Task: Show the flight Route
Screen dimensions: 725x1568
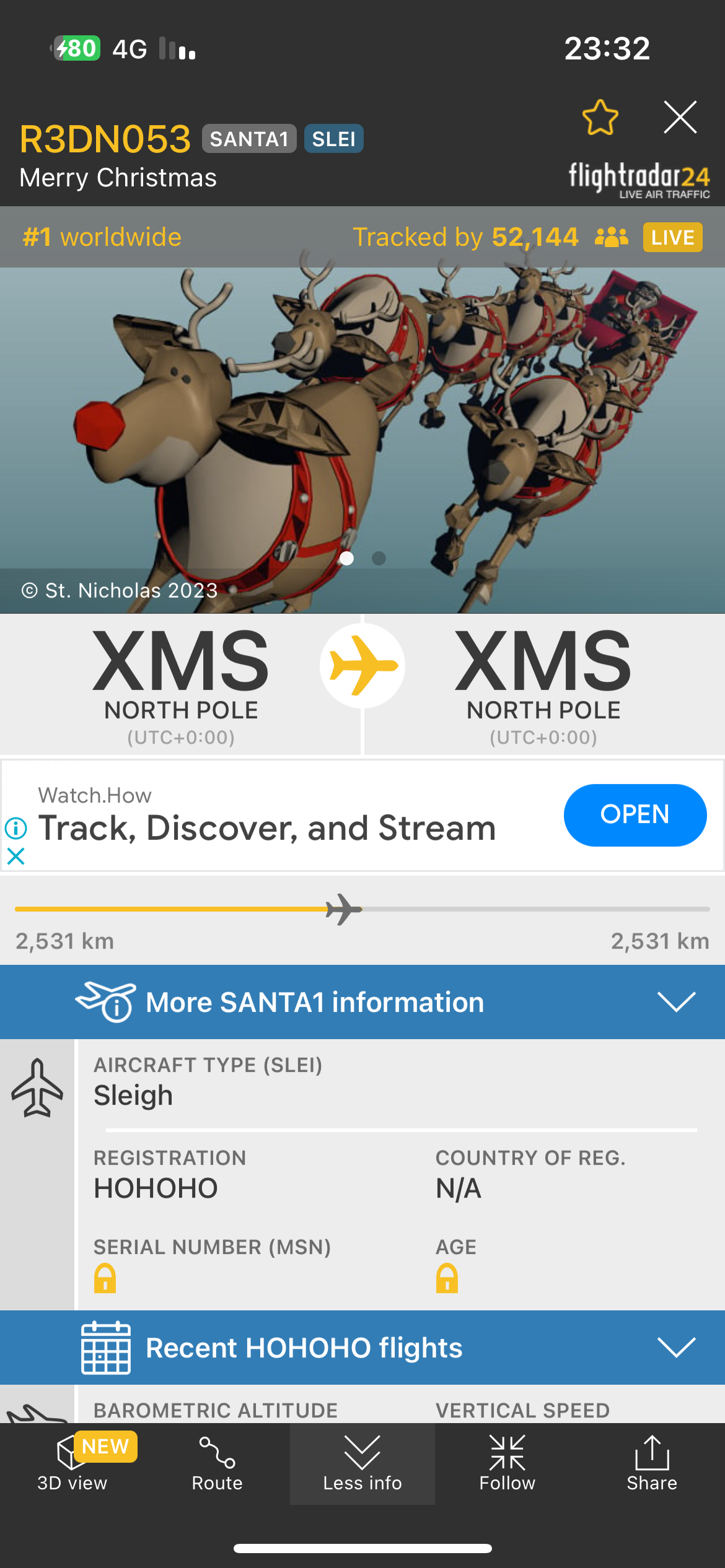Action: (x=217, y=1465)
